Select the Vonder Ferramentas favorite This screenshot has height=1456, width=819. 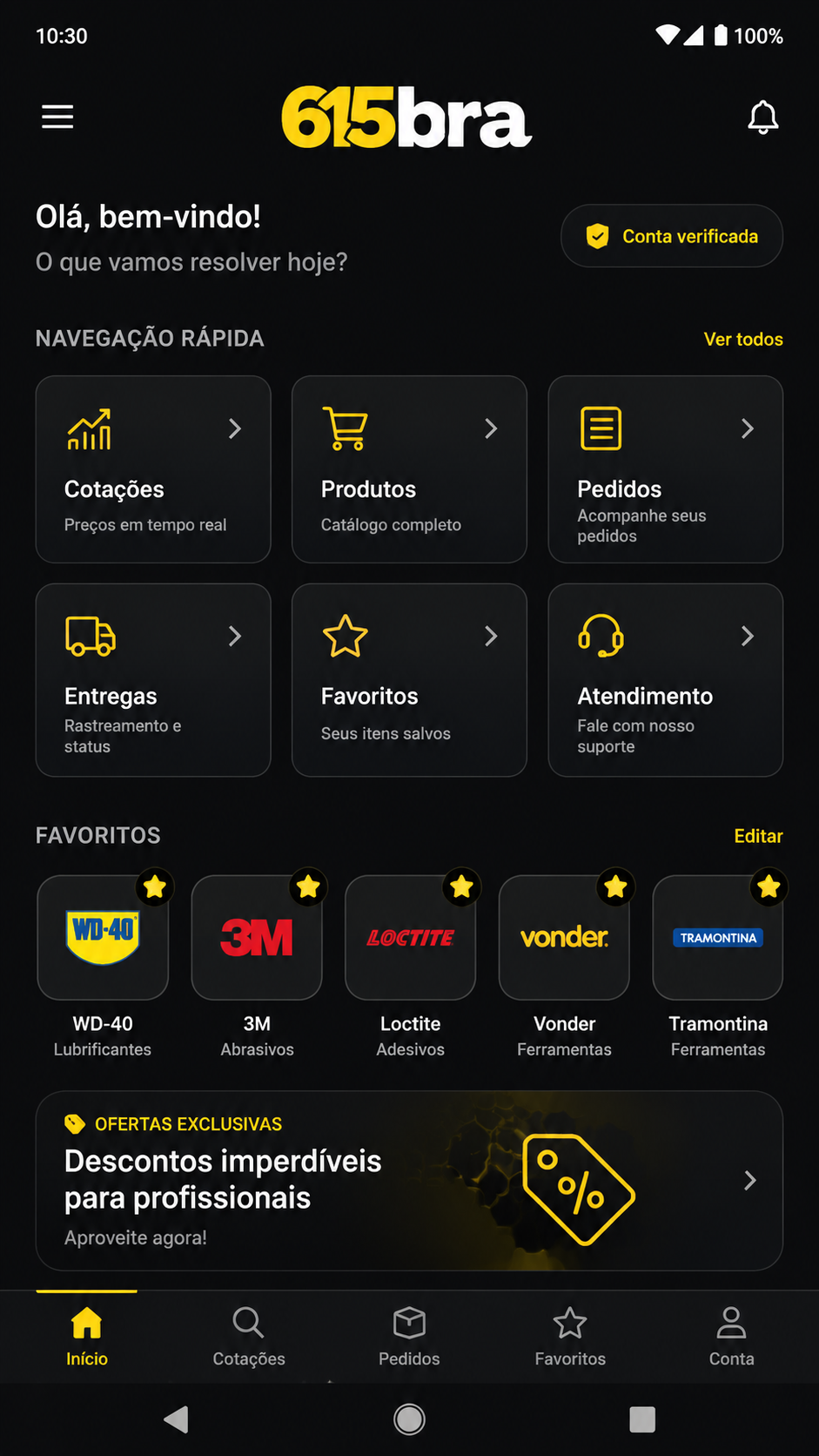(564, 967)
